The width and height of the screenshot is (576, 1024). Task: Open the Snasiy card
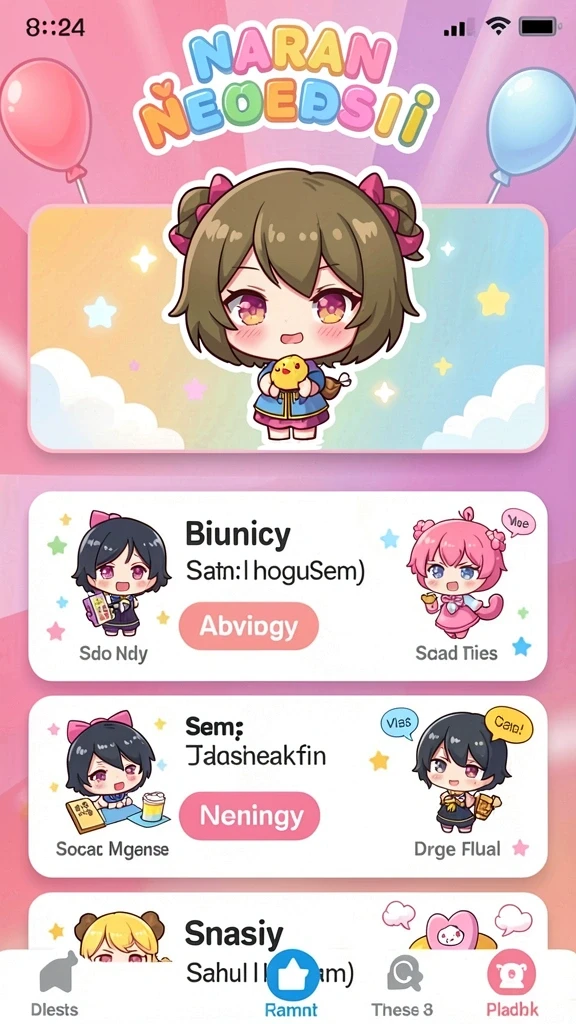[x=287, y=922]
